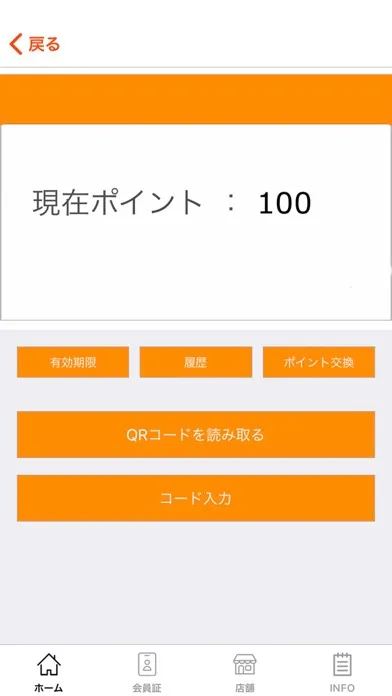Select コード入力 to enter a code

coord(196,498)
